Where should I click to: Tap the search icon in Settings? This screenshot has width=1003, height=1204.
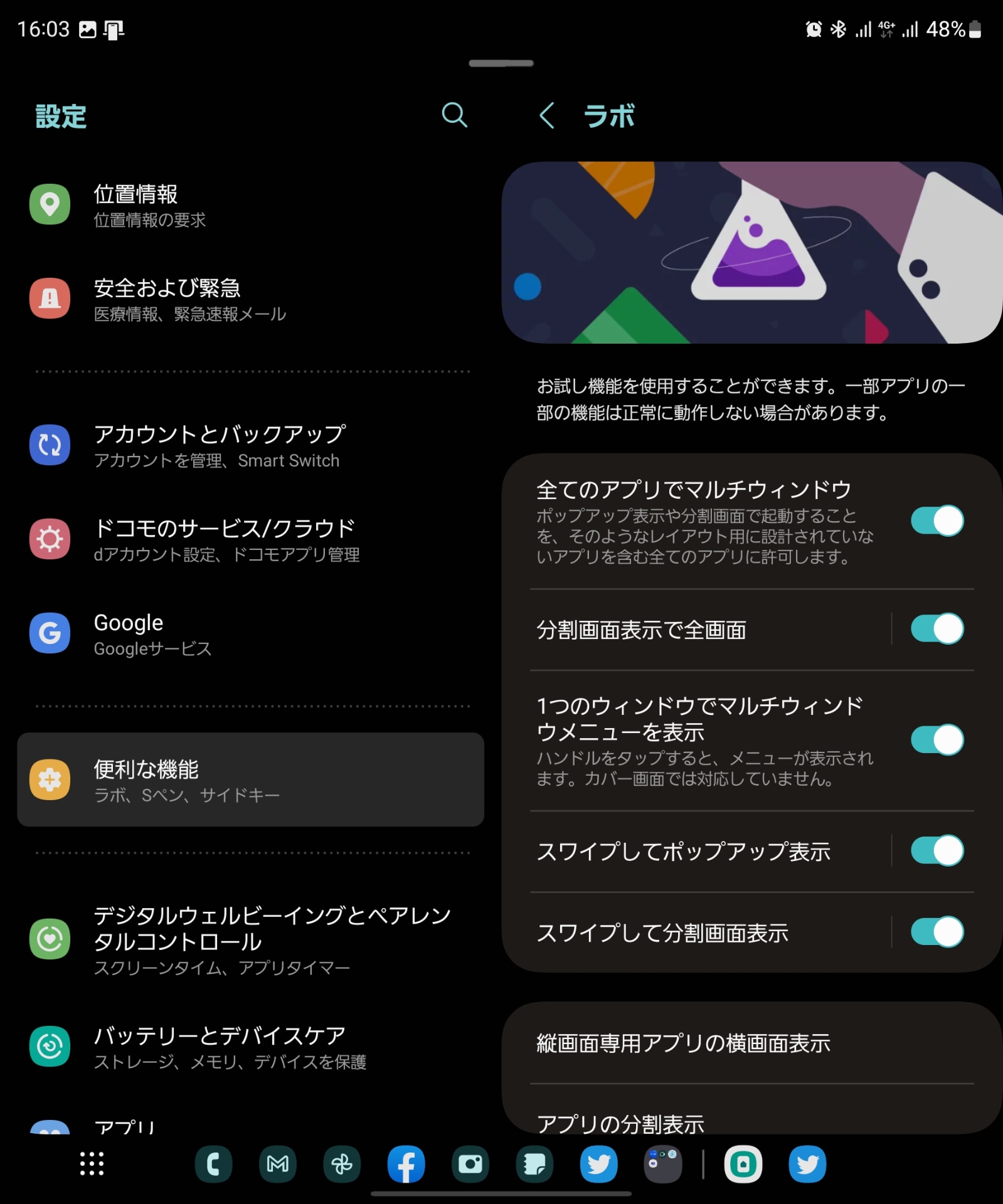[x=455, y=115]
